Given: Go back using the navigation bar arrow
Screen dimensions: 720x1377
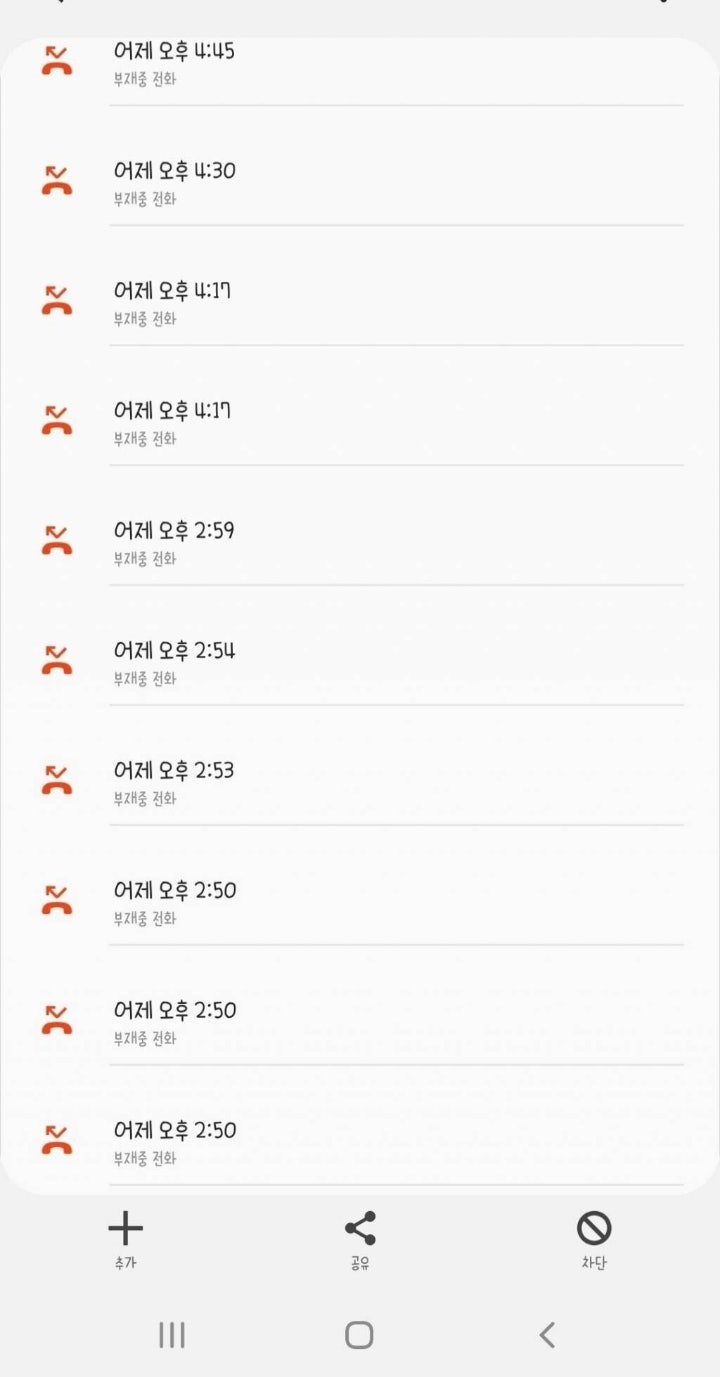Looking at the screenshot, I should (x=547, y=1335).
